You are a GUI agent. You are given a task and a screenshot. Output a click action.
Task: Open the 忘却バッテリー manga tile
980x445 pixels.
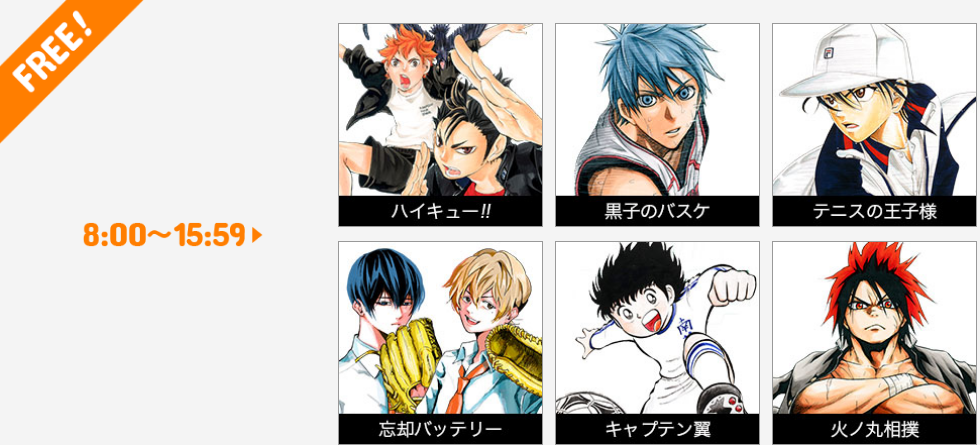(440, 342)
